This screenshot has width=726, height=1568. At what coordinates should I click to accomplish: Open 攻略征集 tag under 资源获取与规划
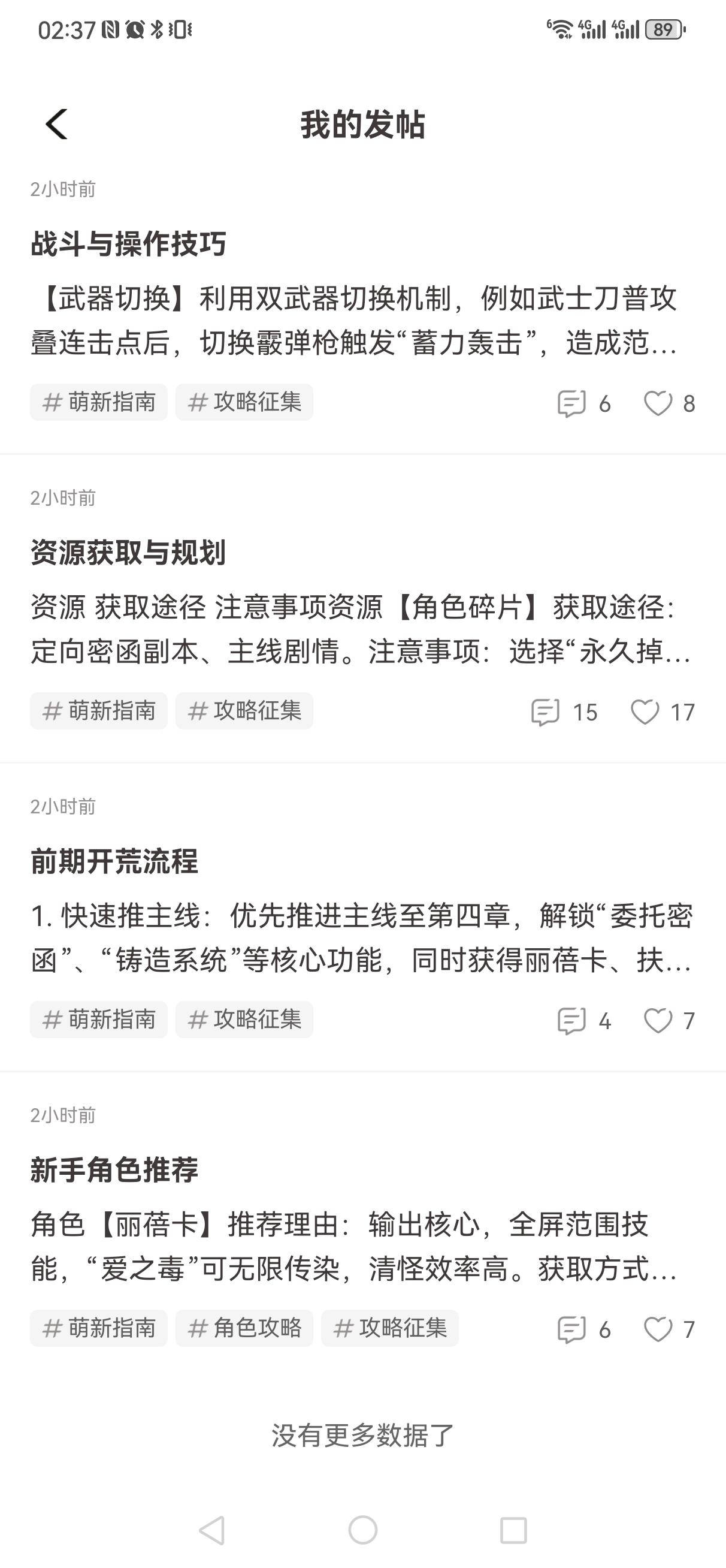click(244, 710)
